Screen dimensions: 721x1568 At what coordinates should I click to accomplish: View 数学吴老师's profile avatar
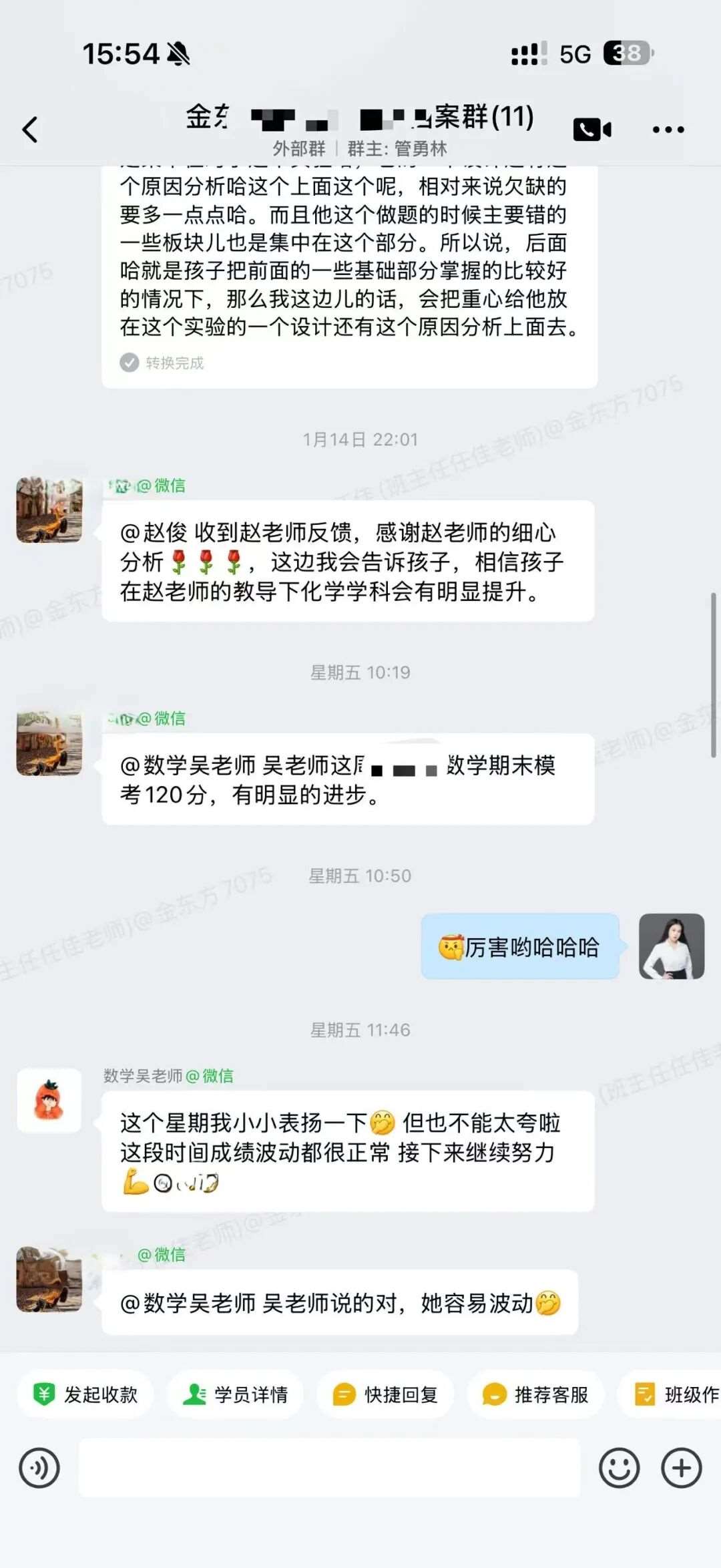point(49,1101)
